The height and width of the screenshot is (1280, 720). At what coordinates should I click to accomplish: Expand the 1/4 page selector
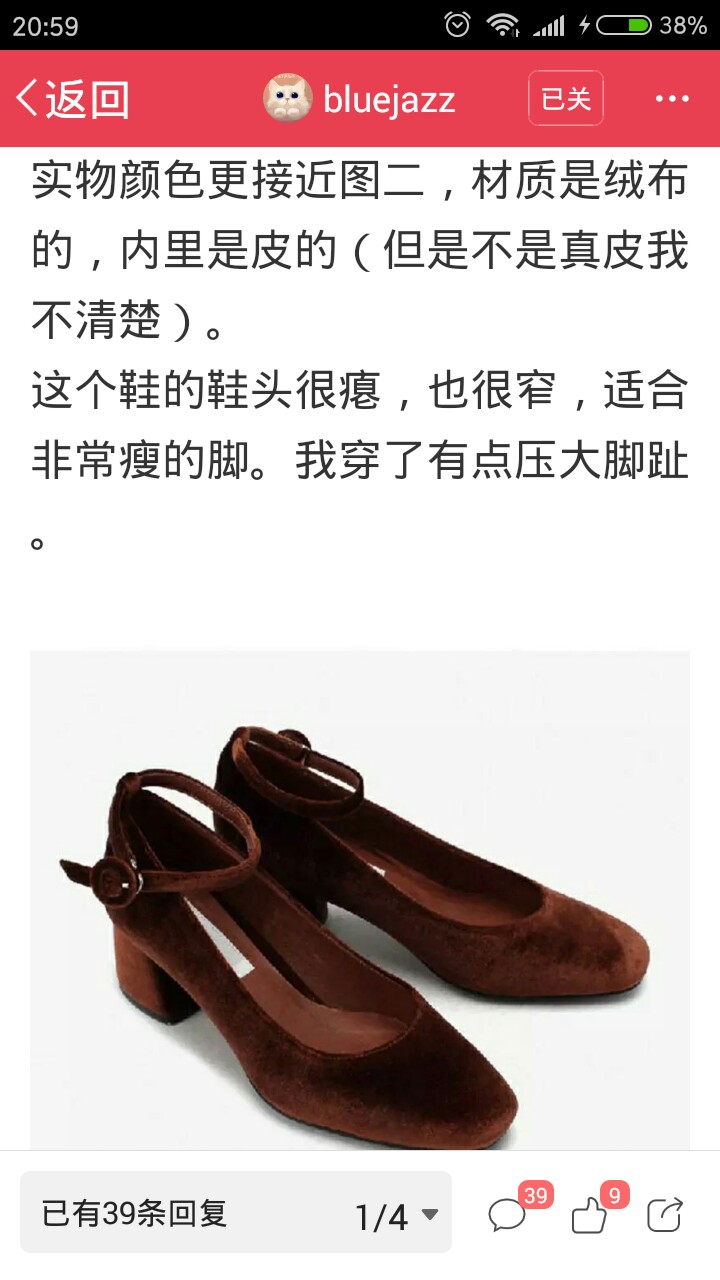[397, 1216]
